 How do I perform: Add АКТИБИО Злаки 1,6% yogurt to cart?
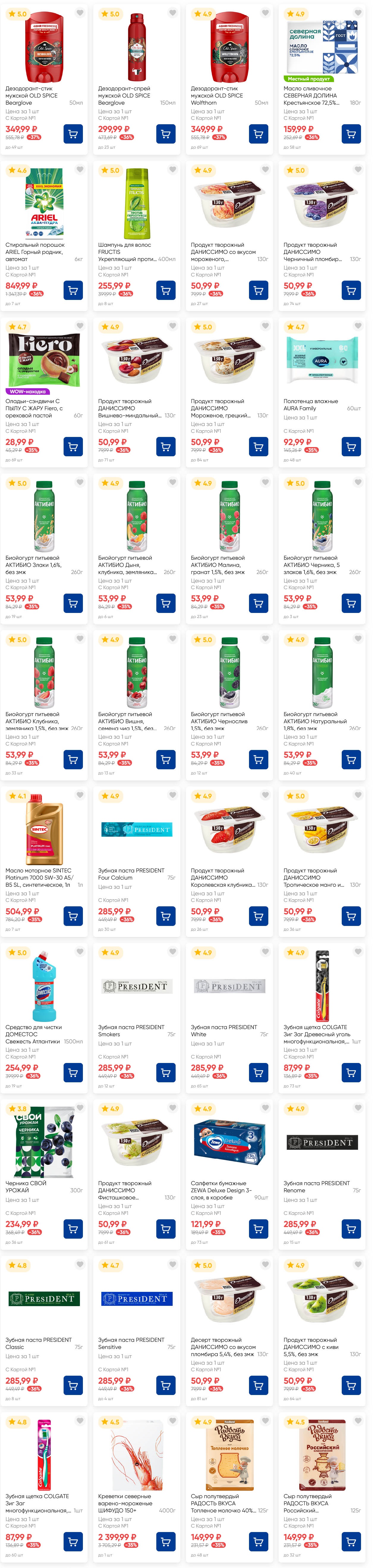[73, 603]
